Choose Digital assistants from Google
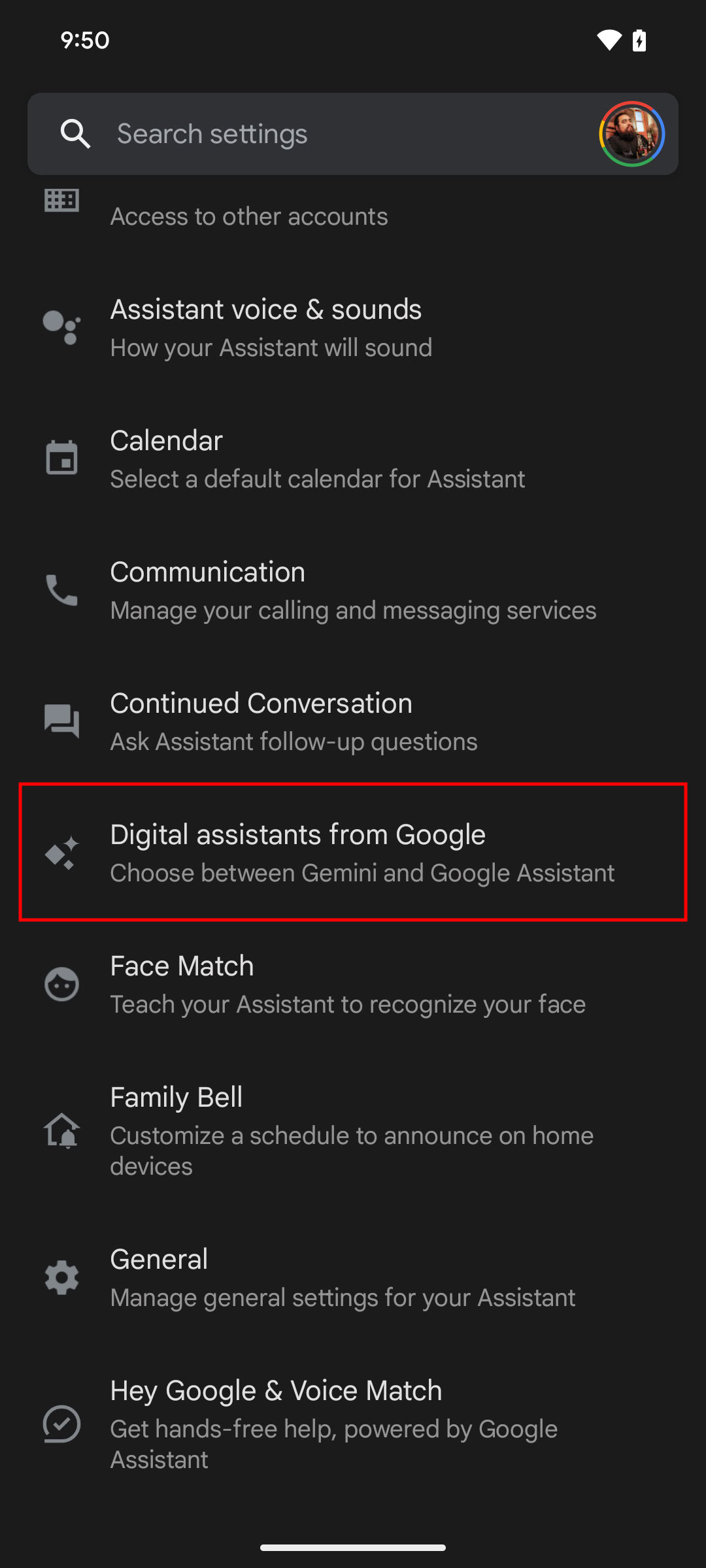Image resolution: width=706 pixels, height=1568 pixels. (x=353, y=853)
